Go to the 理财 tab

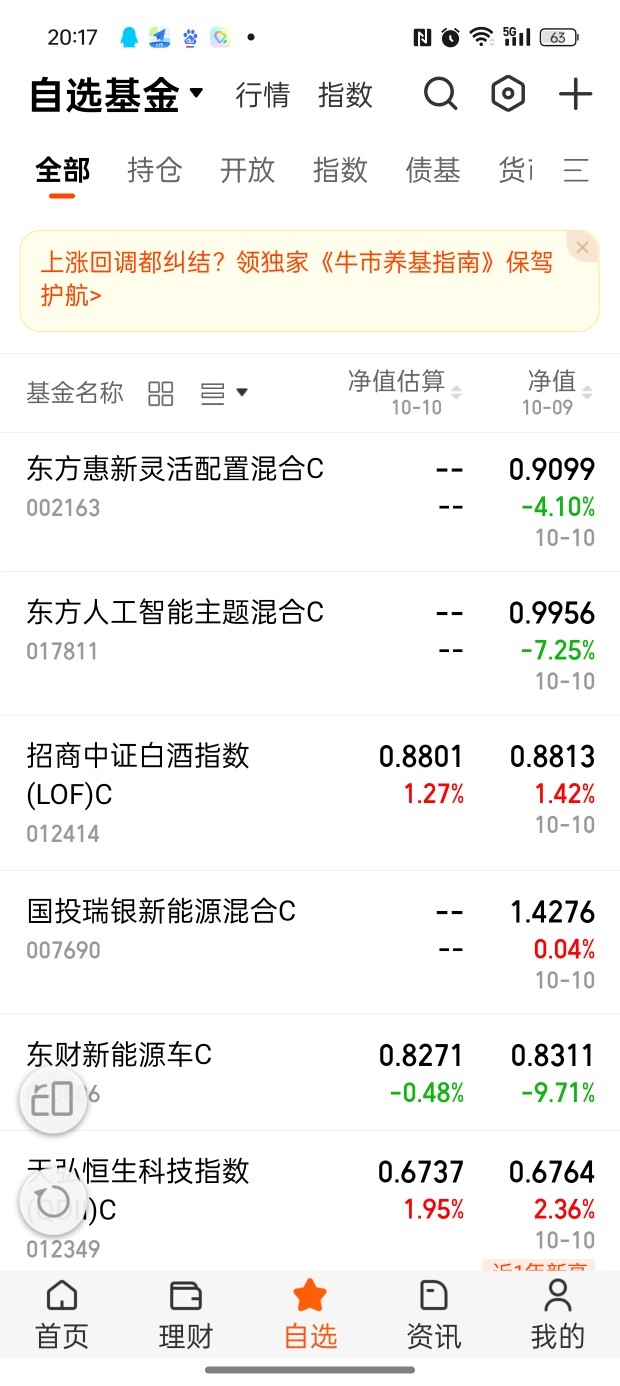click(186, 1314)
